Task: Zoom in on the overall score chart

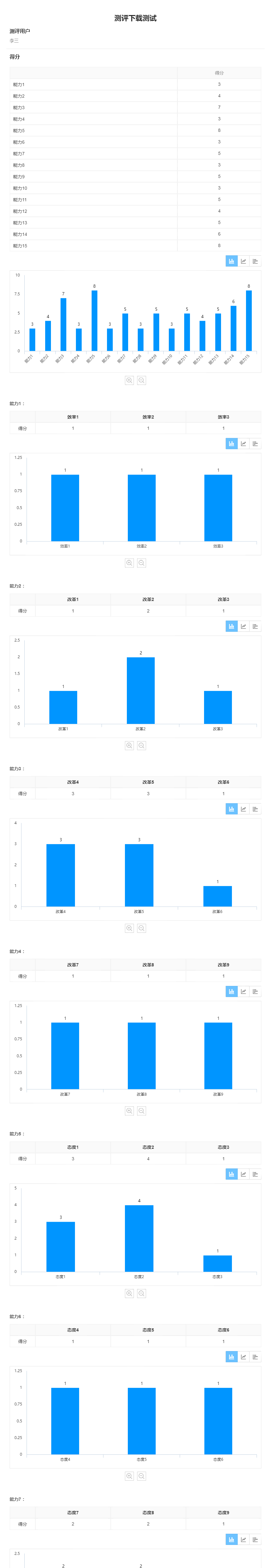Action: 129,380
